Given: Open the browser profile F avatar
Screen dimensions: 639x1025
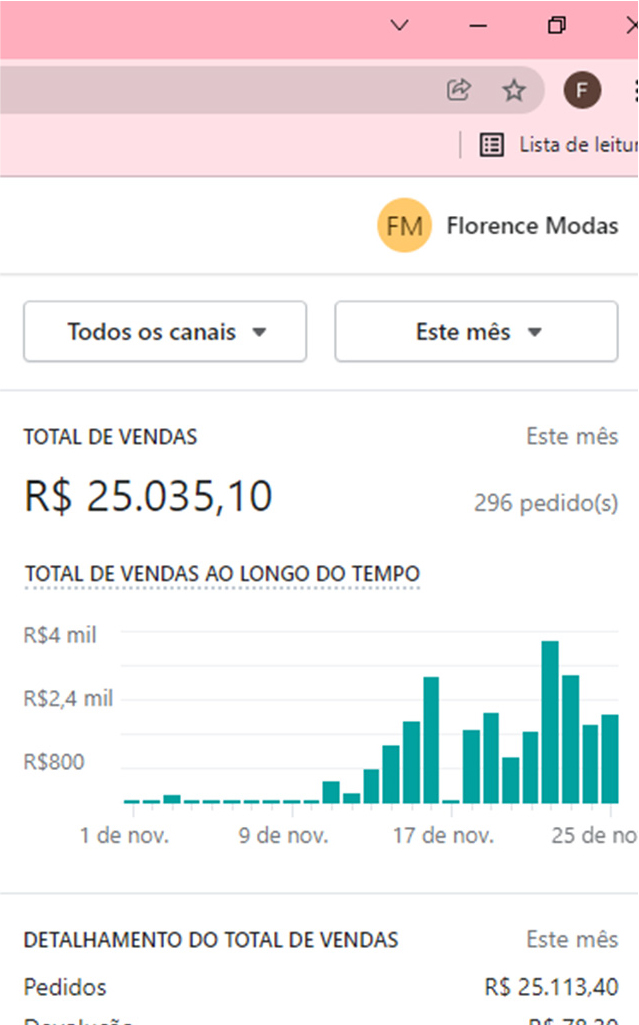Looking at the screenshot, I should point(582,90).
